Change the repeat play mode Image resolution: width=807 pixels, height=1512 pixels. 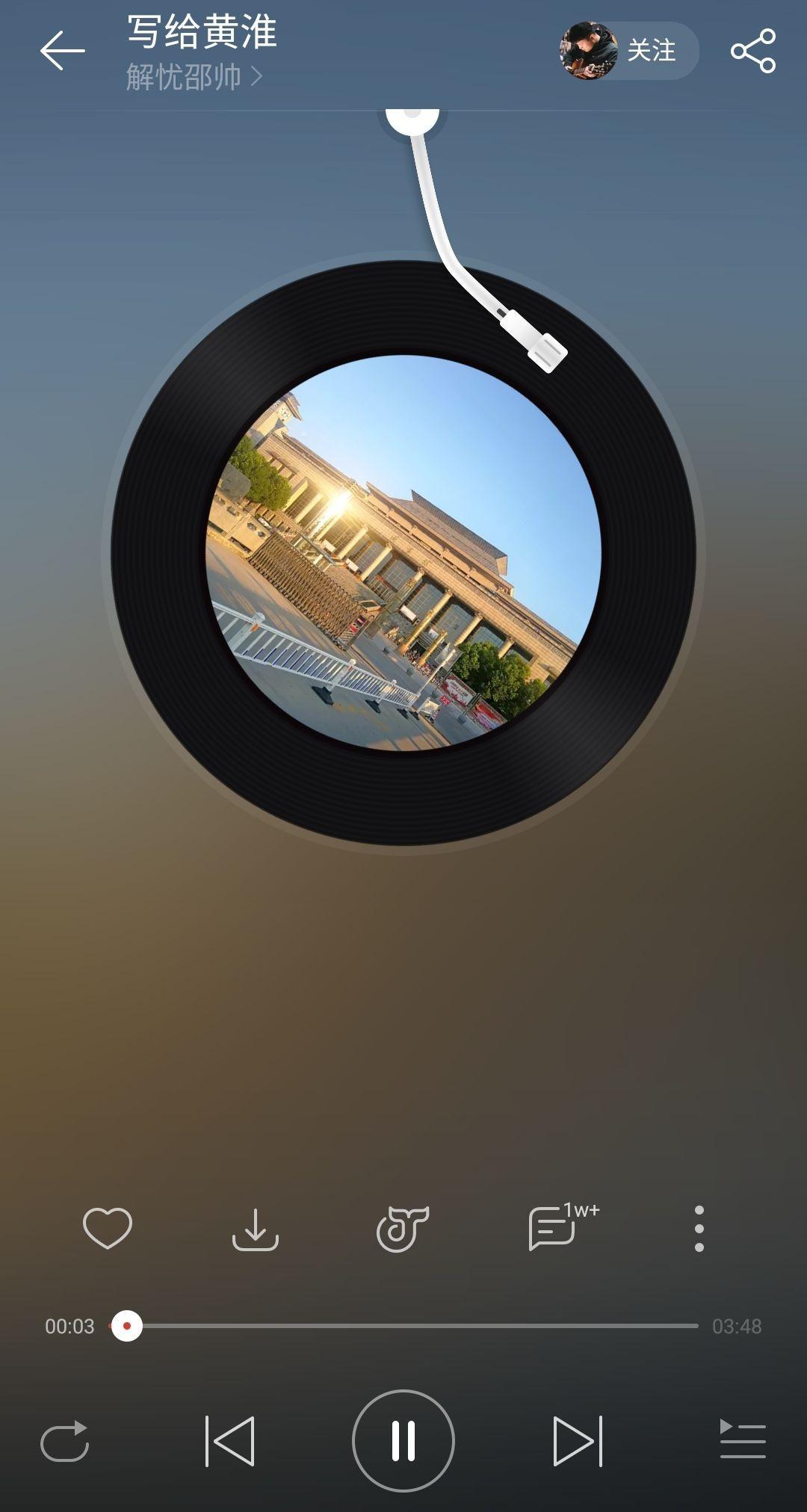(65, 1440)
